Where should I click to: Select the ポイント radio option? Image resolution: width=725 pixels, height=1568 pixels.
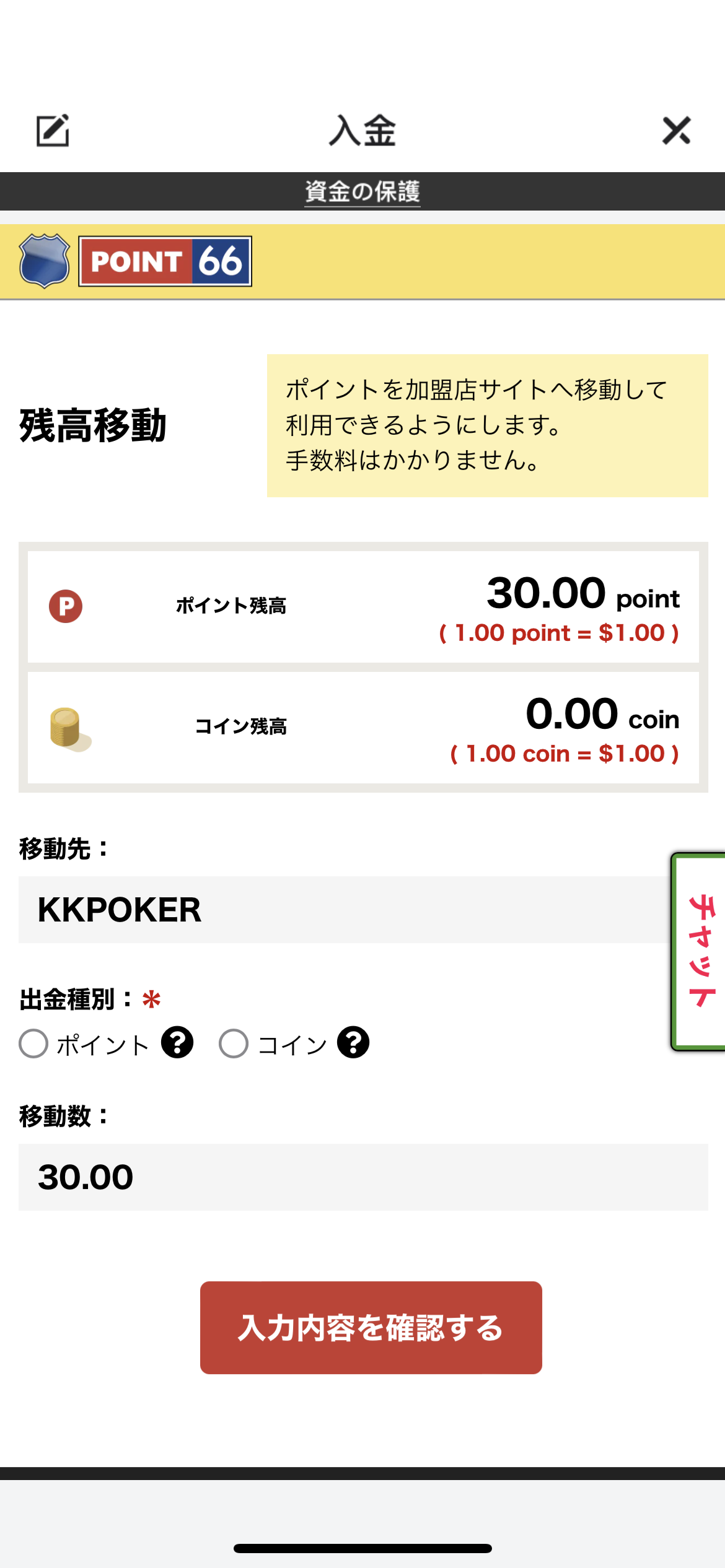tap(33, 1043)
